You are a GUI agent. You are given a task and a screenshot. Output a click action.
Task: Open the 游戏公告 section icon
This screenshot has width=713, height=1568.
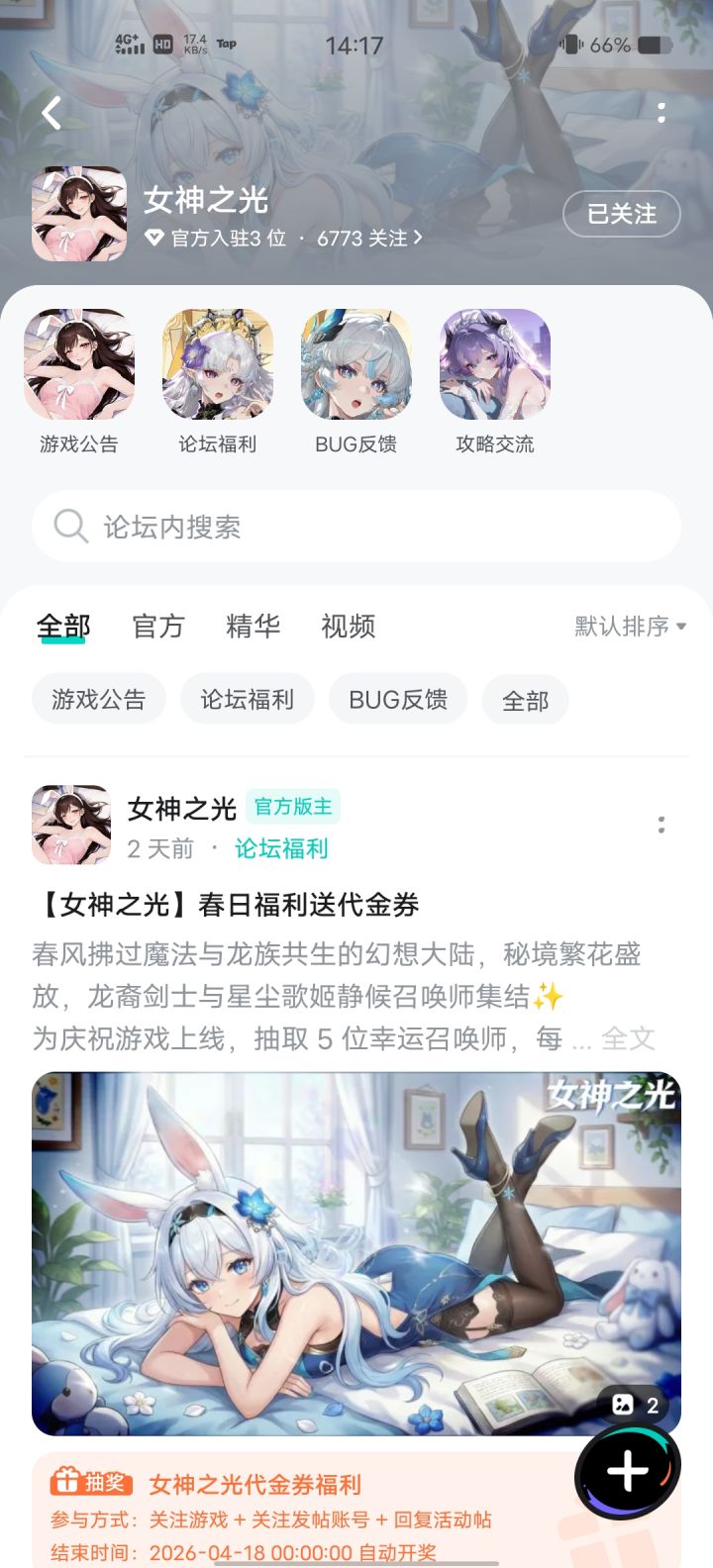coord(79,366)
